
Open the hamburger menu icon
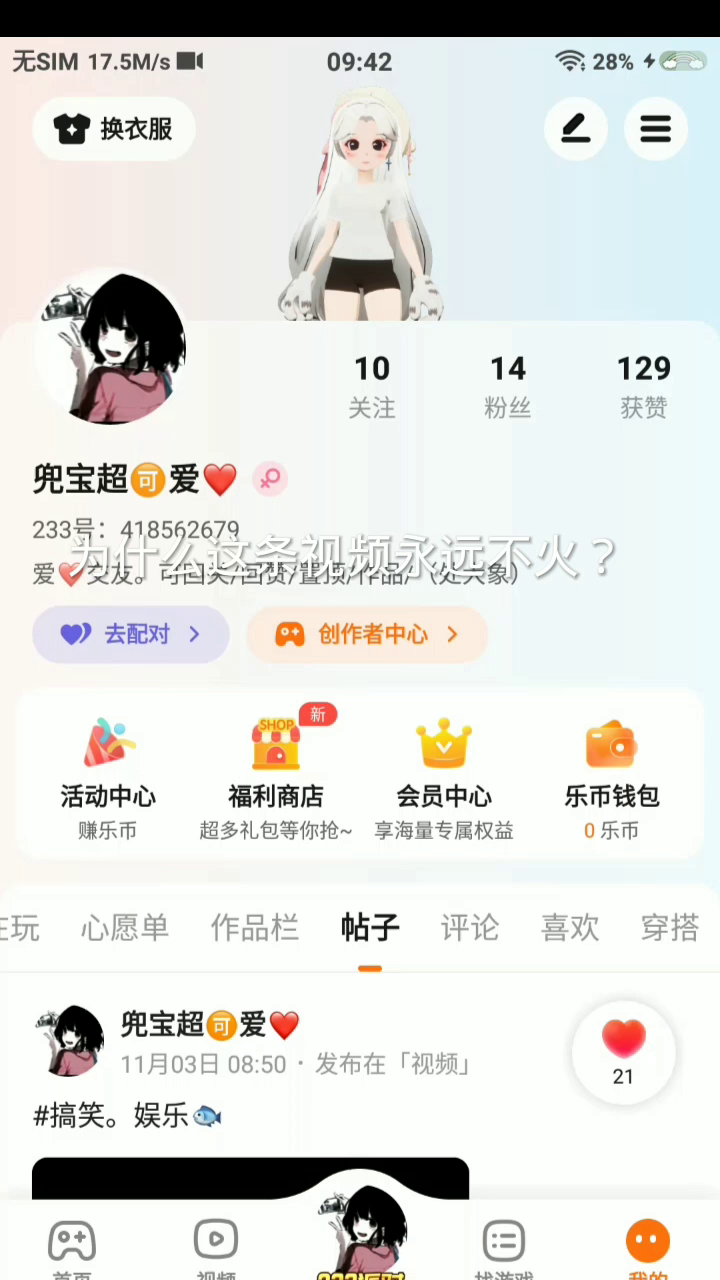click(x=655, y=129)
